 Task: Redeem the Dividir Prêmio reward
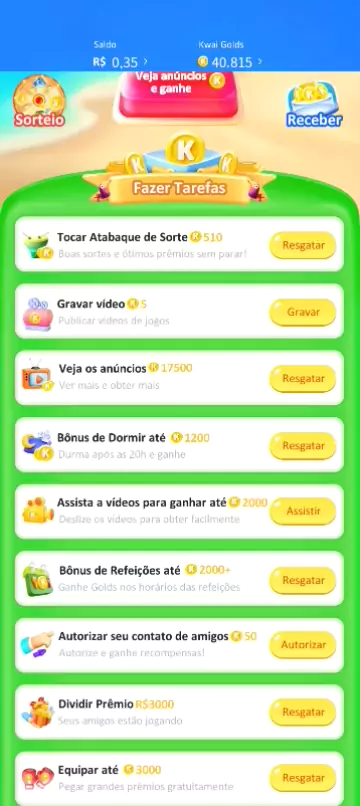303,712
